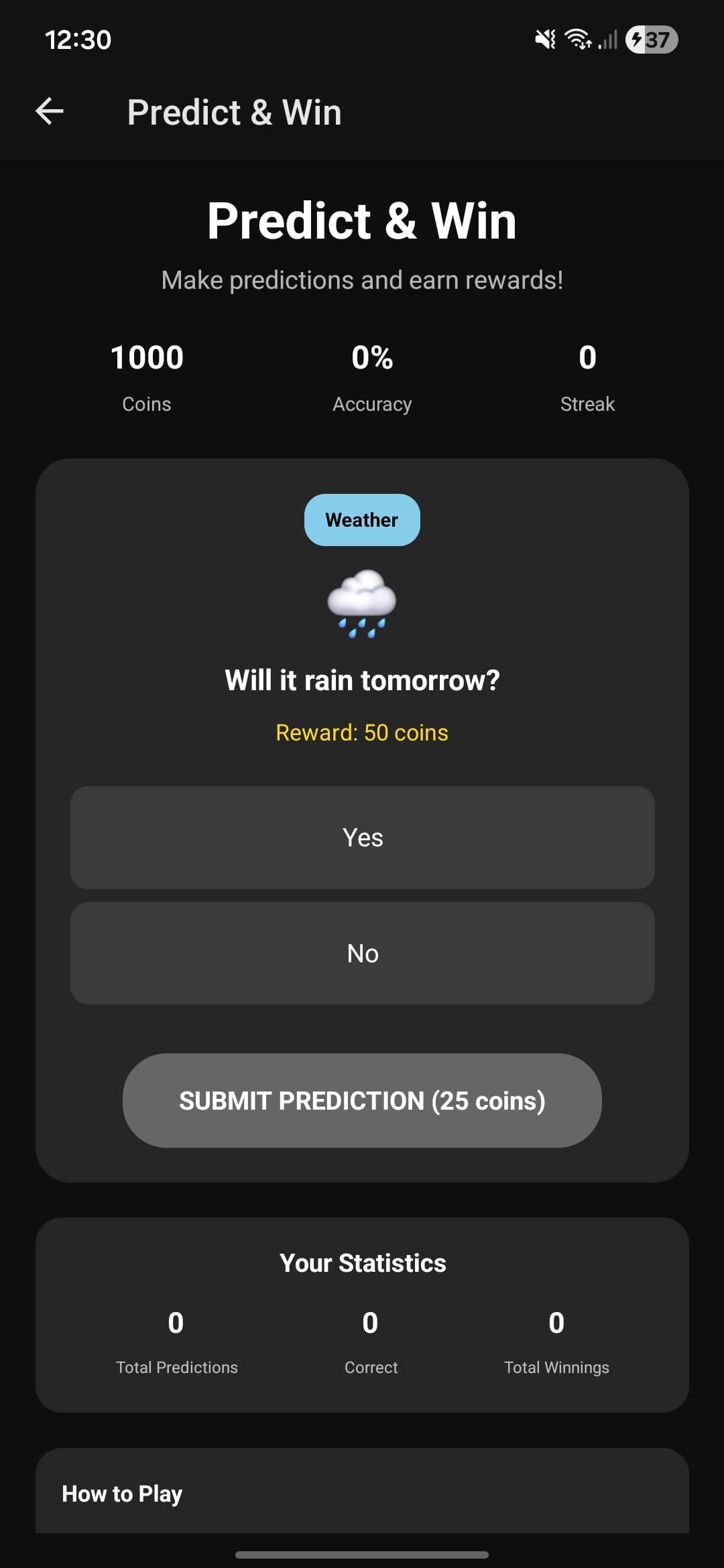This screenshot has height=1568, width=724.
Task: Select No for the rain prediction
Action: (x=362, y=952)
